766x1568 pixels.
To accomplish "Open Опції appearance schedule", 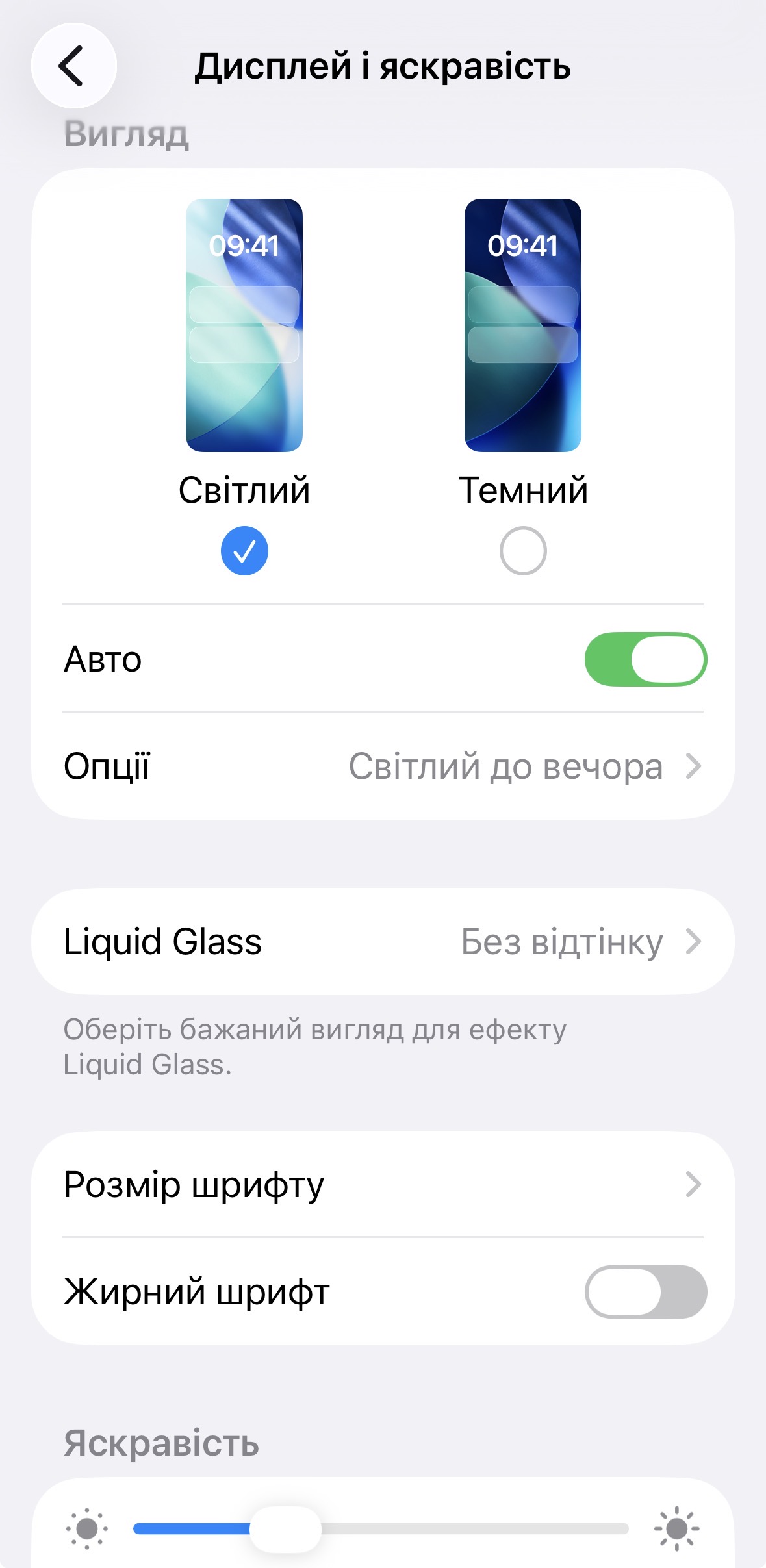I will pos(383,766).
